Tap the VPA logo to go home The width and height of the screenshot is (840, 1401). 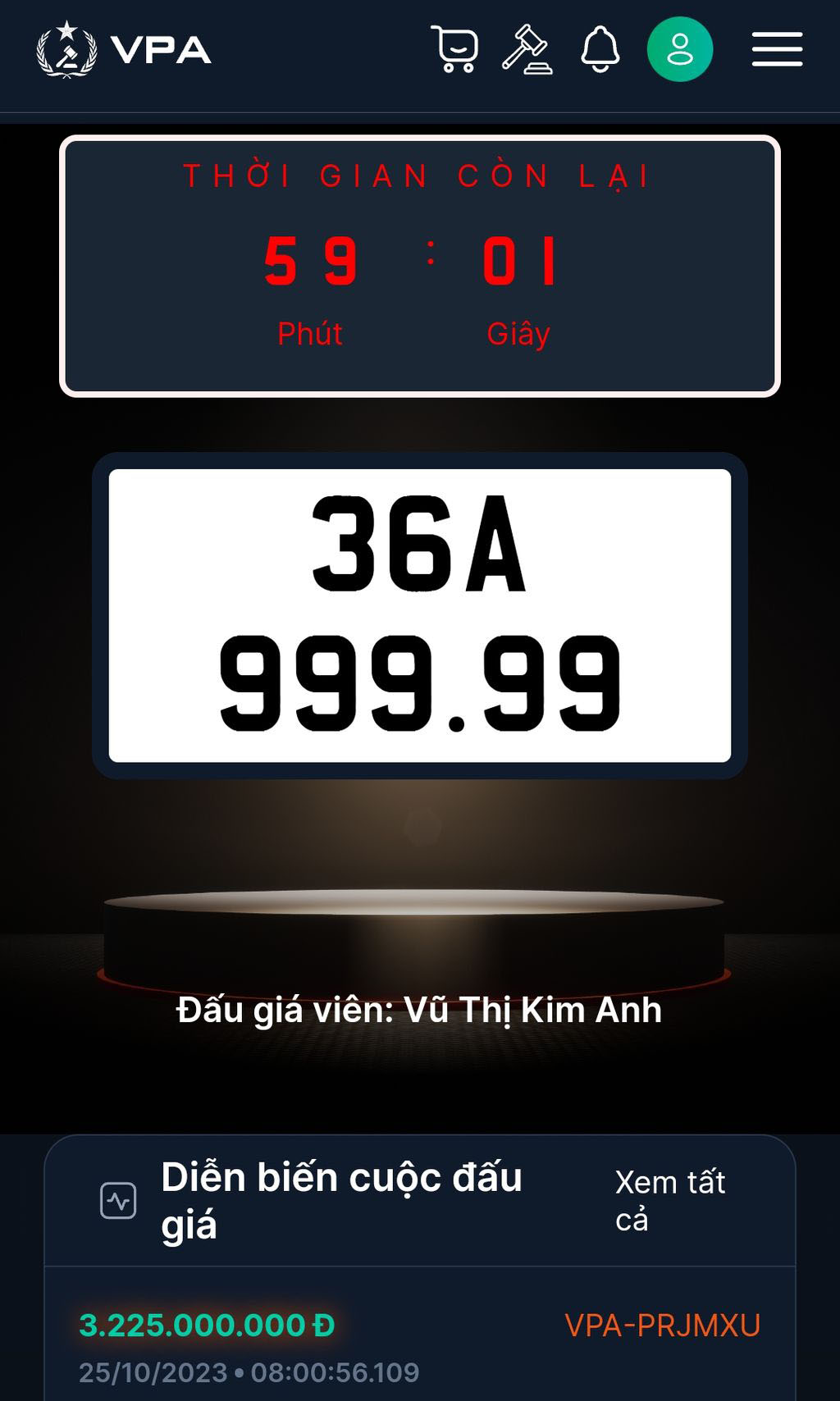tap(125, 50)
